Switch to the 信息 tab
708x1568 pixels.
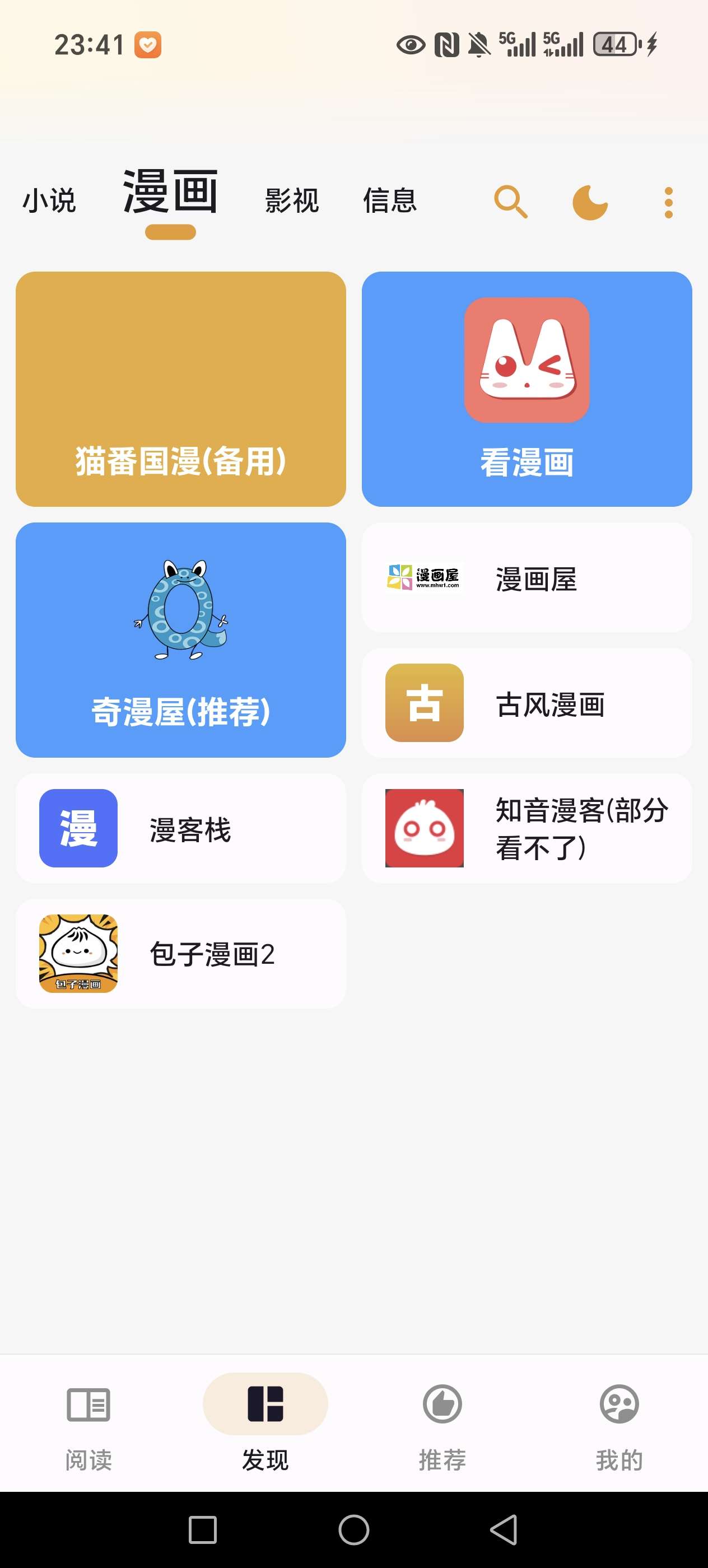click(x=390, y=200)
